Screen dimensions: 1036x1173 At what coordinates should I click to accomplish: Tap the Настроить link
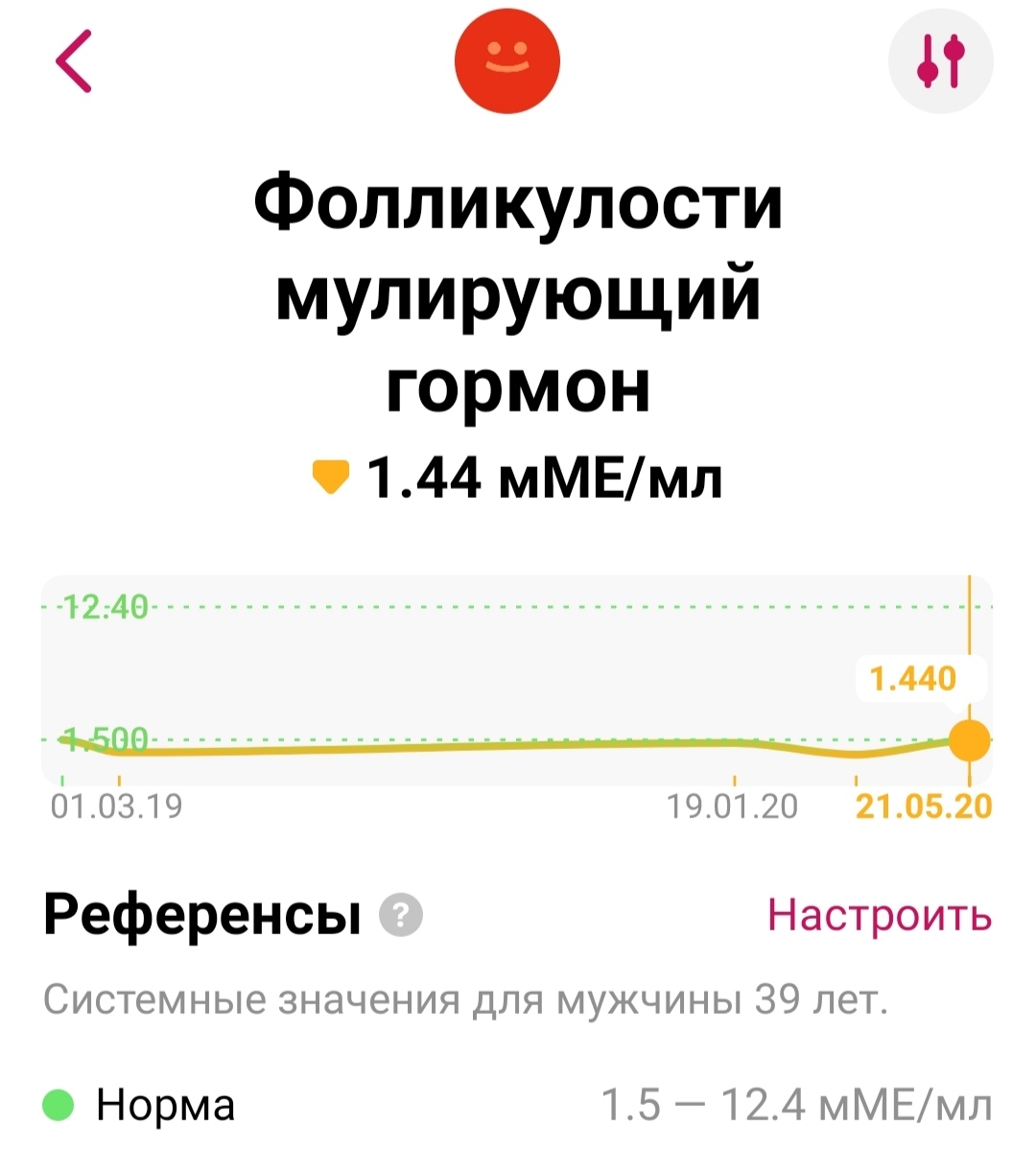[879, 915]
